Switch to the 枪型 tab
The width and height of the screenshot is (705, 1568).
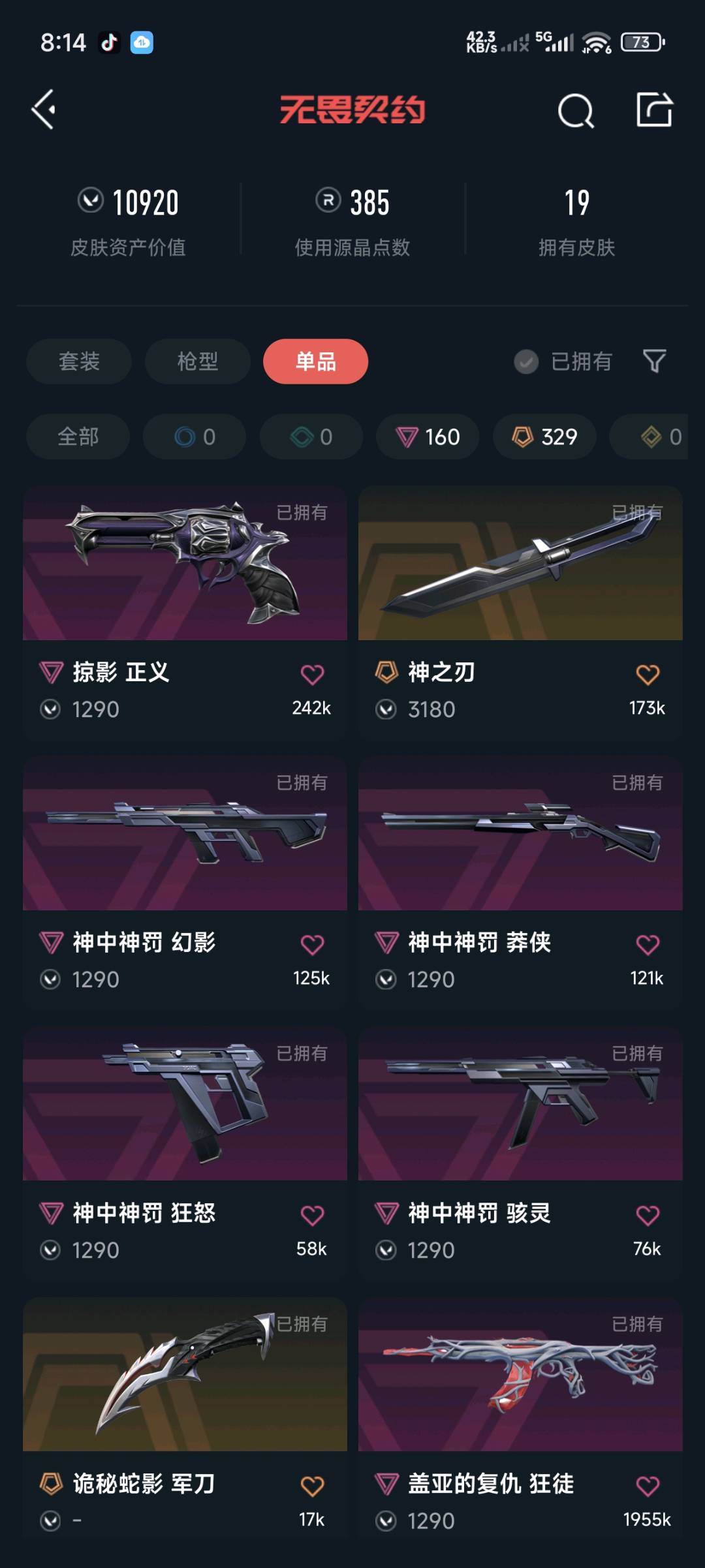pos(197,361)
